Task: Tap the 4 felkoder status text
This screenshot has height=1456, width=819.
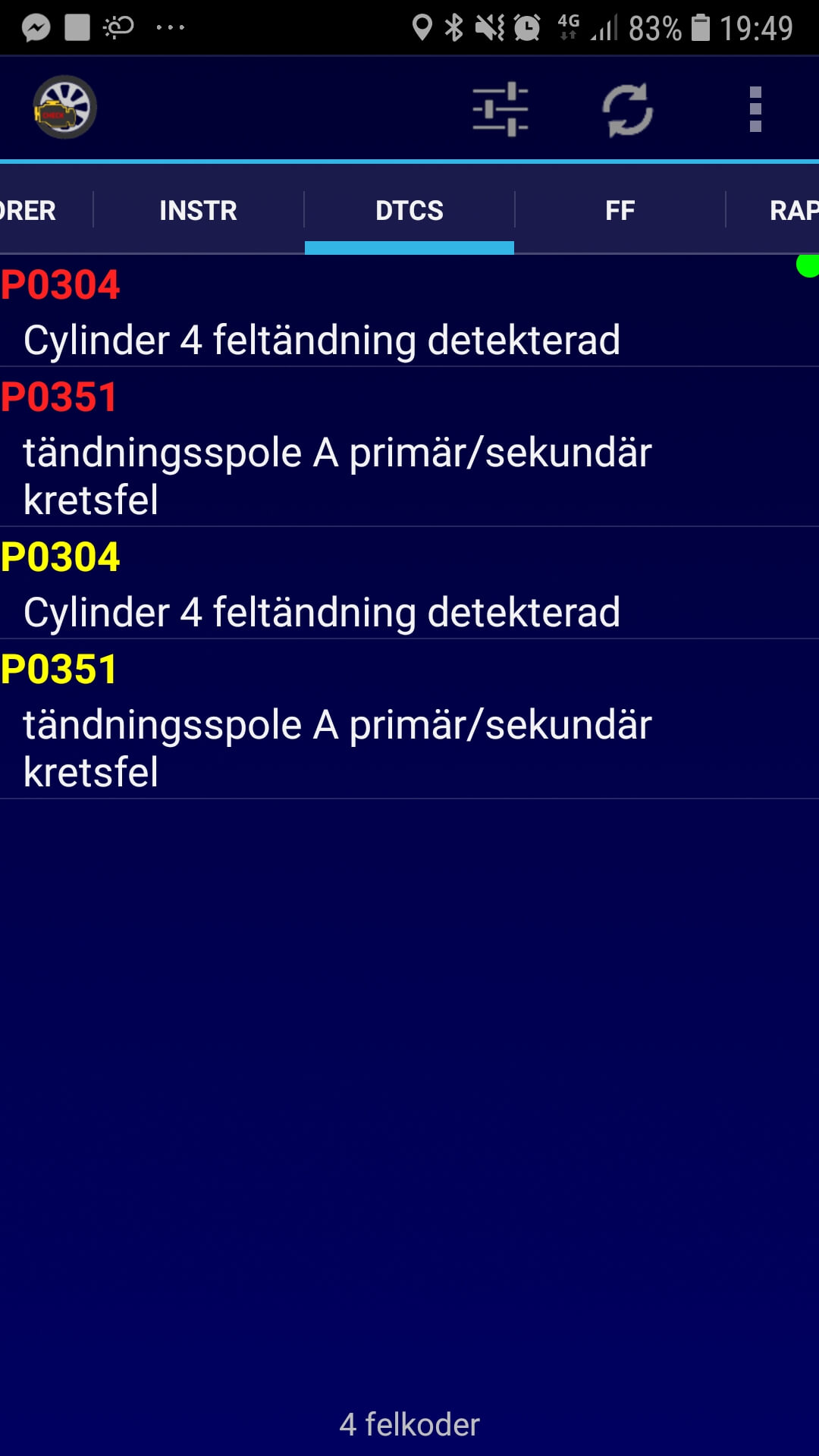Action: pos(409,1425)
